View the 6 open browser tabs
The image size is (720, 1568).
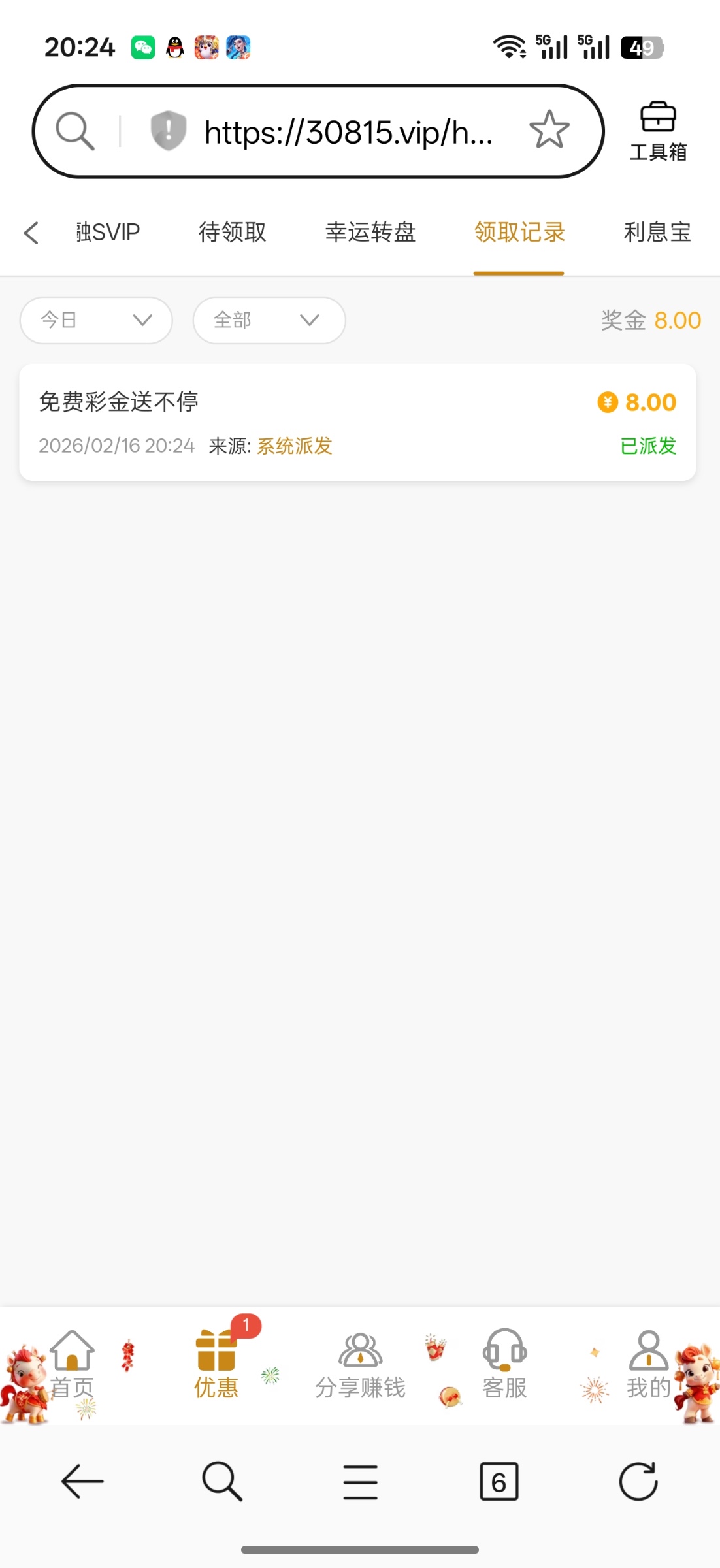click(x=499, y=1481)
